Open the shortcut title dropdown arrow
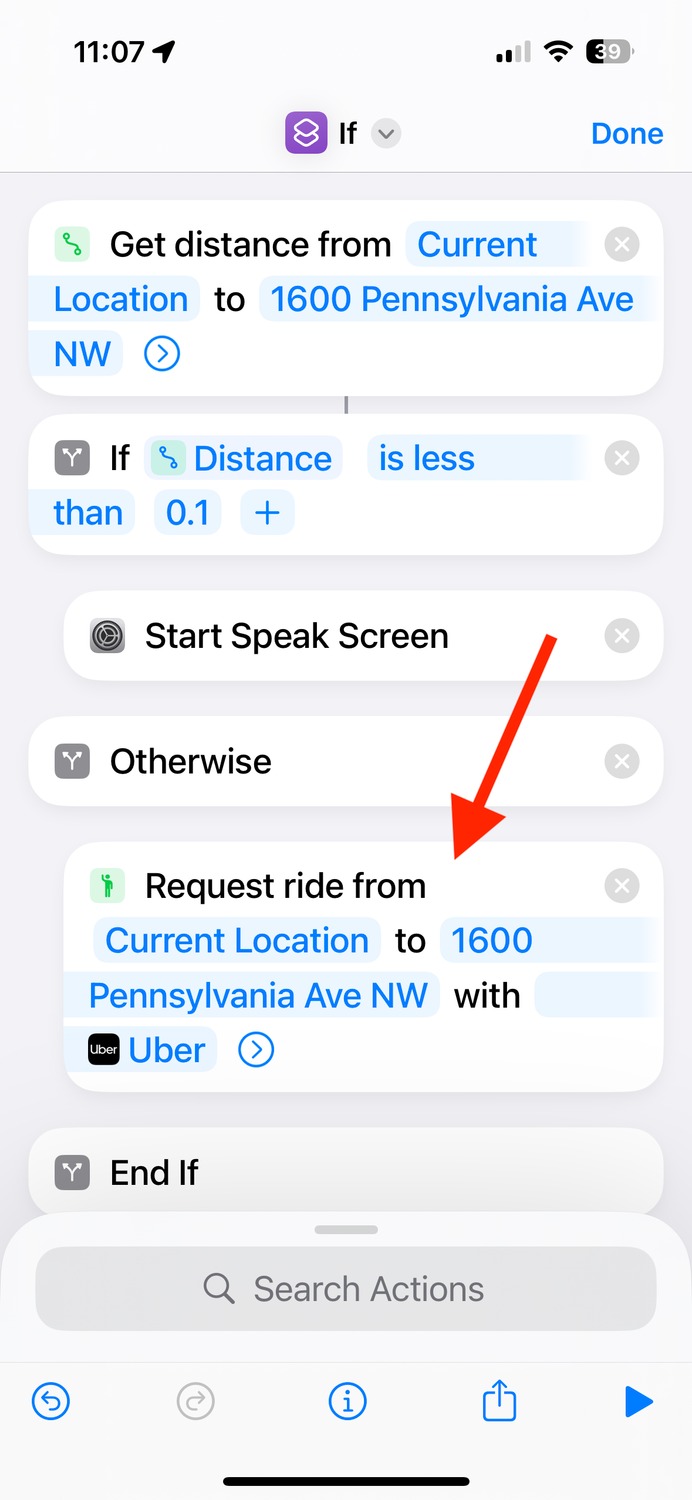The image size is (692, 1500). coord(386,133)
